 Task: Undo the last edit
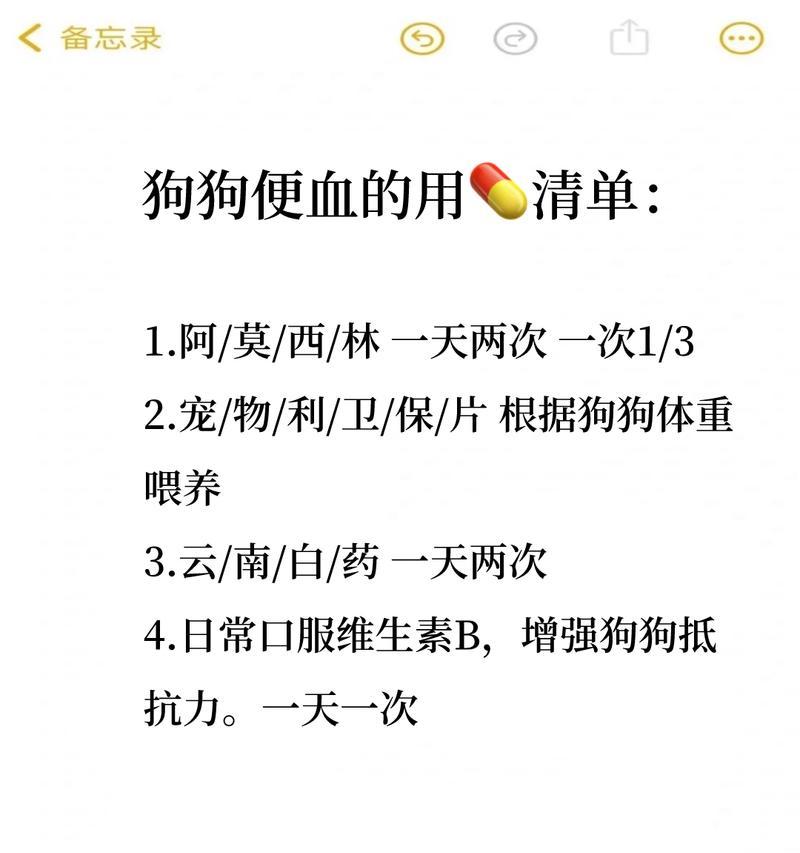pyautogui.click(x=422, y=39)
